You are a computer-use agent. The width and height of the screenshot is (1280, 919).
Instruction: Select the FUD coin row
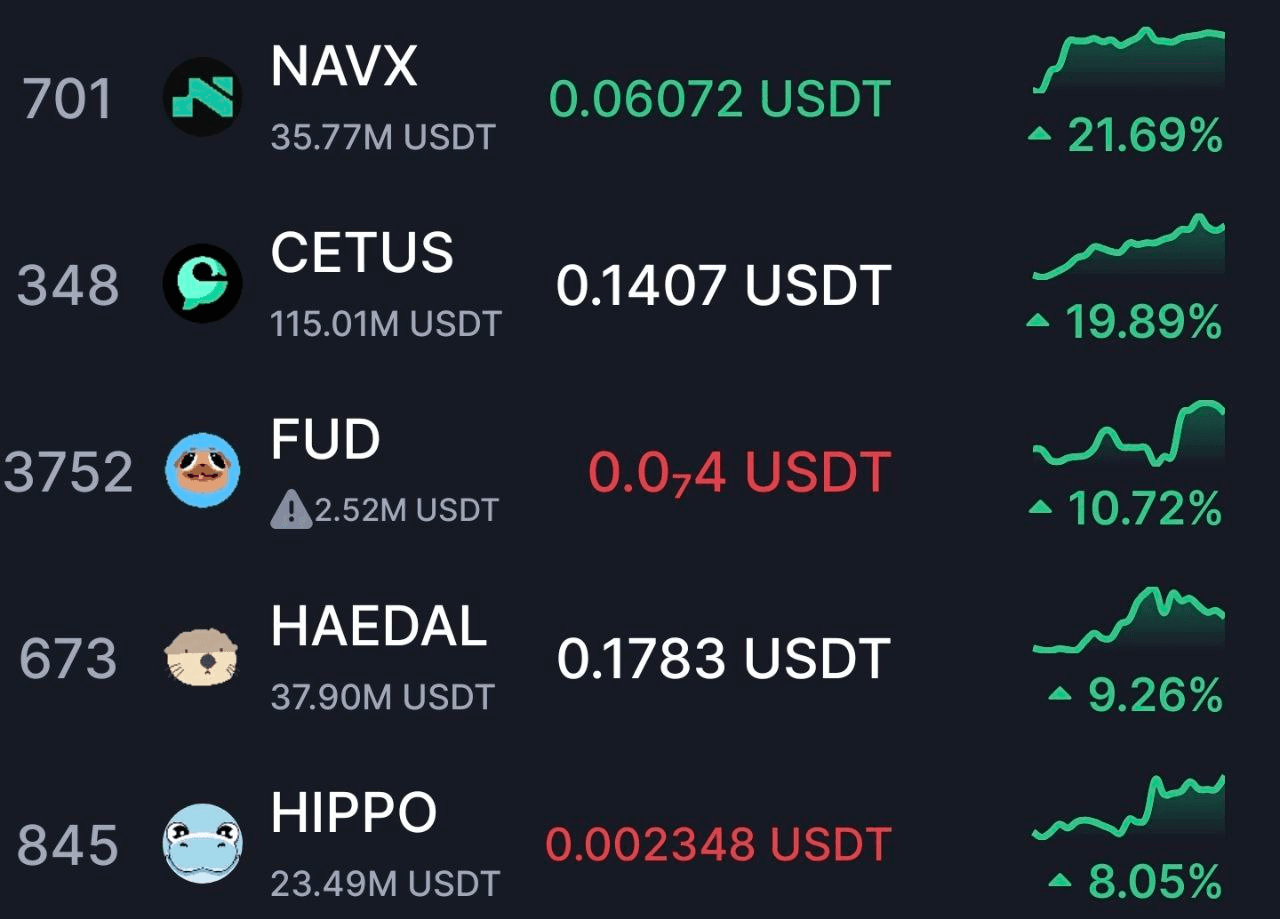click(326, 440)
